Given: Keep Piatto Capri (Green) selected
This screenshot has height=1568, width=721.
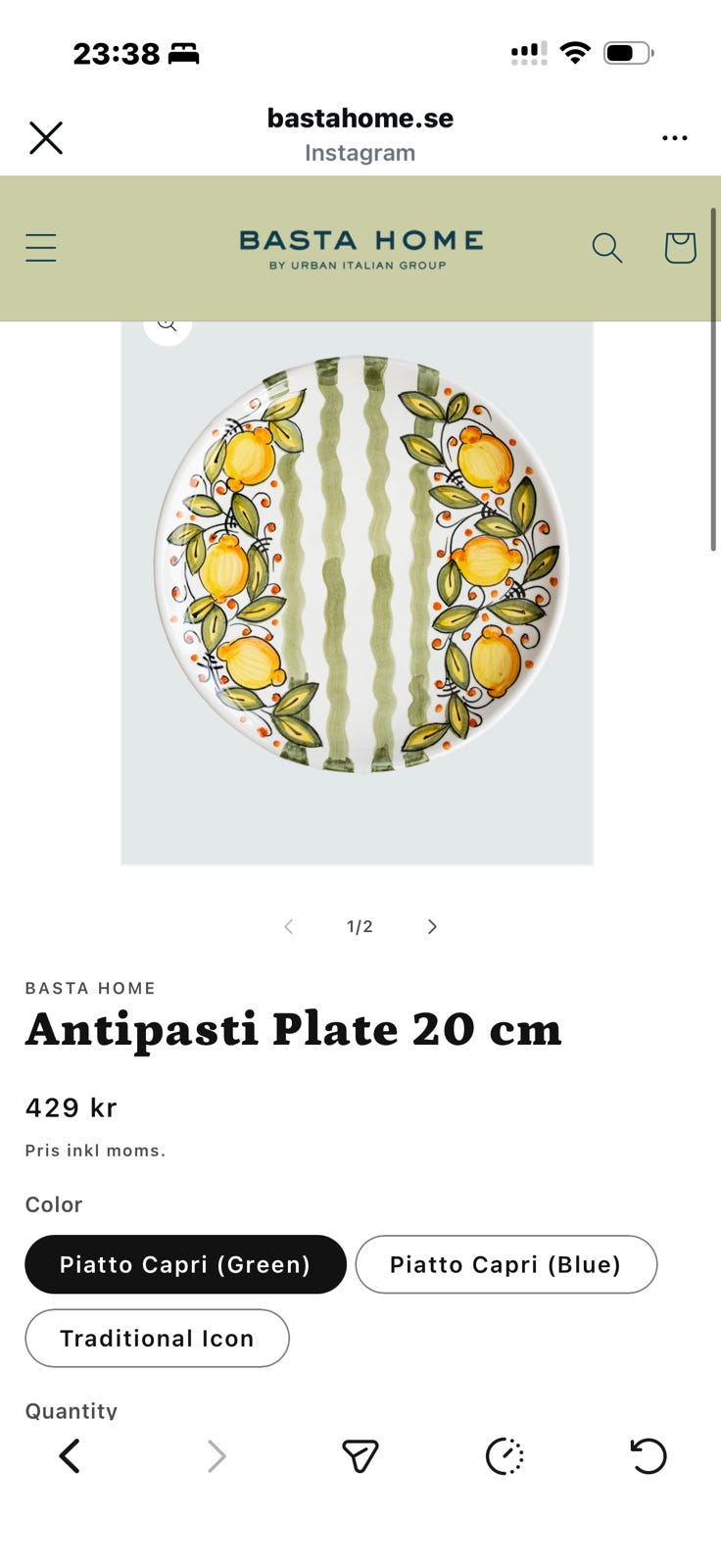Looking at the screenshot, I should click(185, 1264).
